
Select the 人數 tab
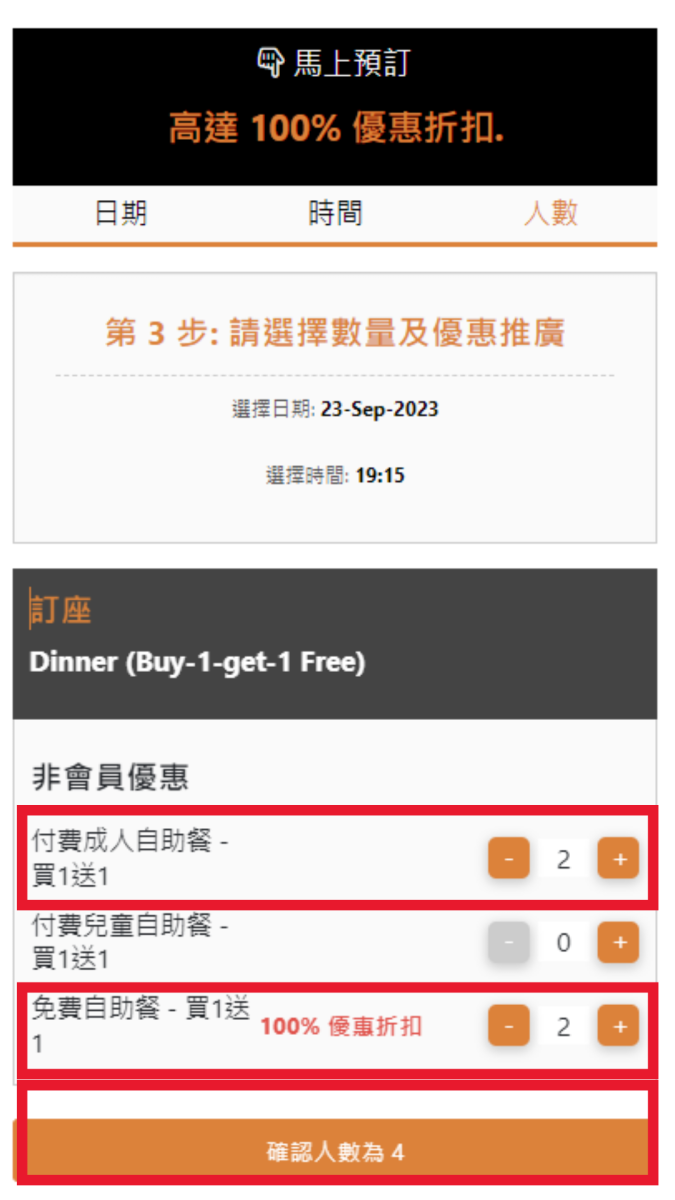(x=551, y=213)
